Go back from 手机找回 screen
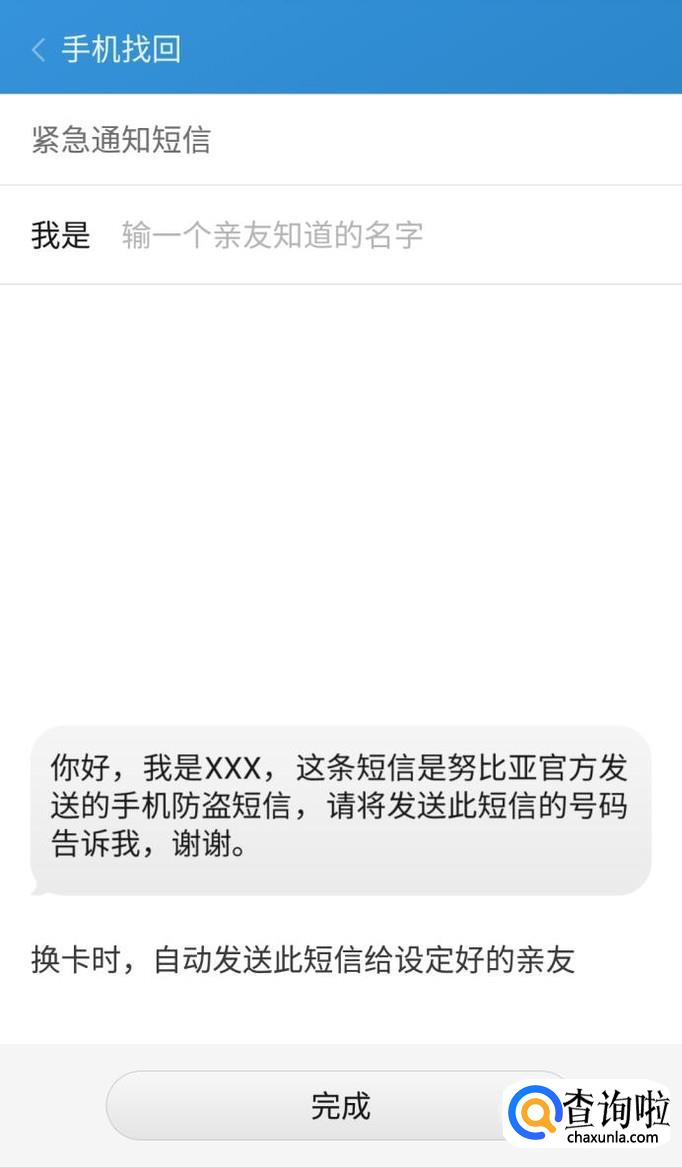The width and height of the screenshot is (682, 1168). point(39,50)
